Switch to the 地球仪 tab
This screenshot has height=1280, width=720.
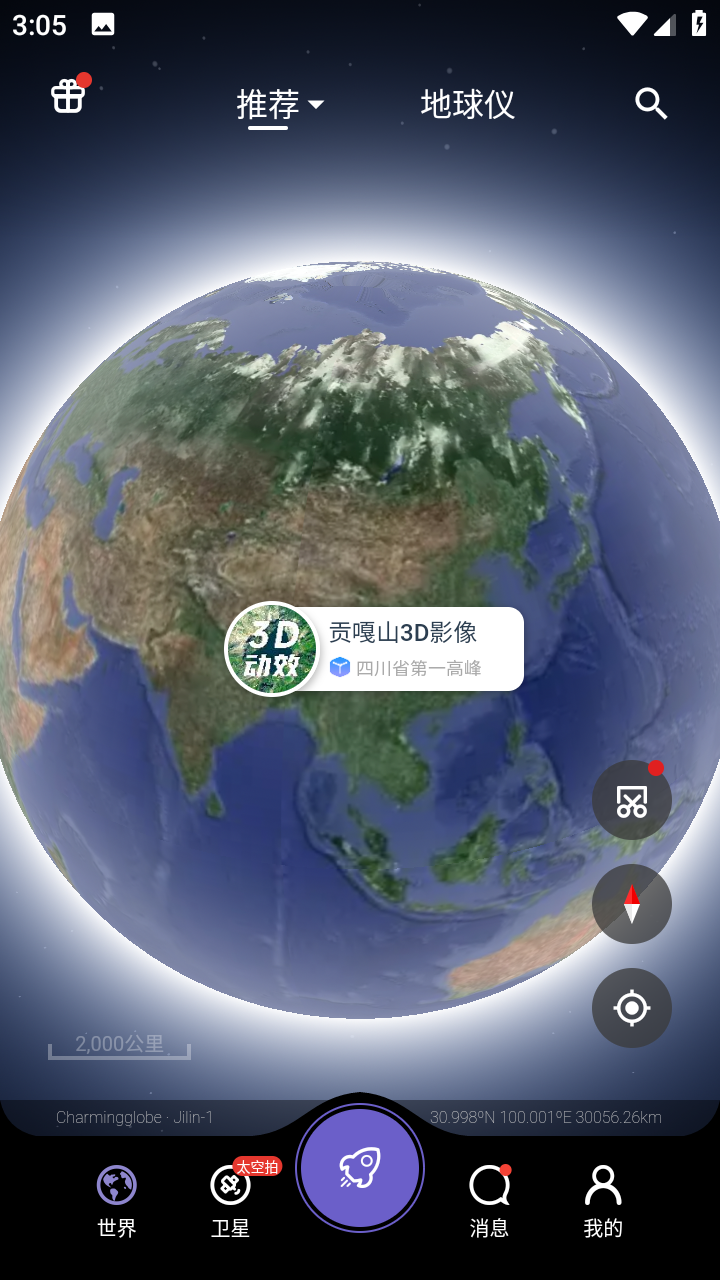(466, 103)
